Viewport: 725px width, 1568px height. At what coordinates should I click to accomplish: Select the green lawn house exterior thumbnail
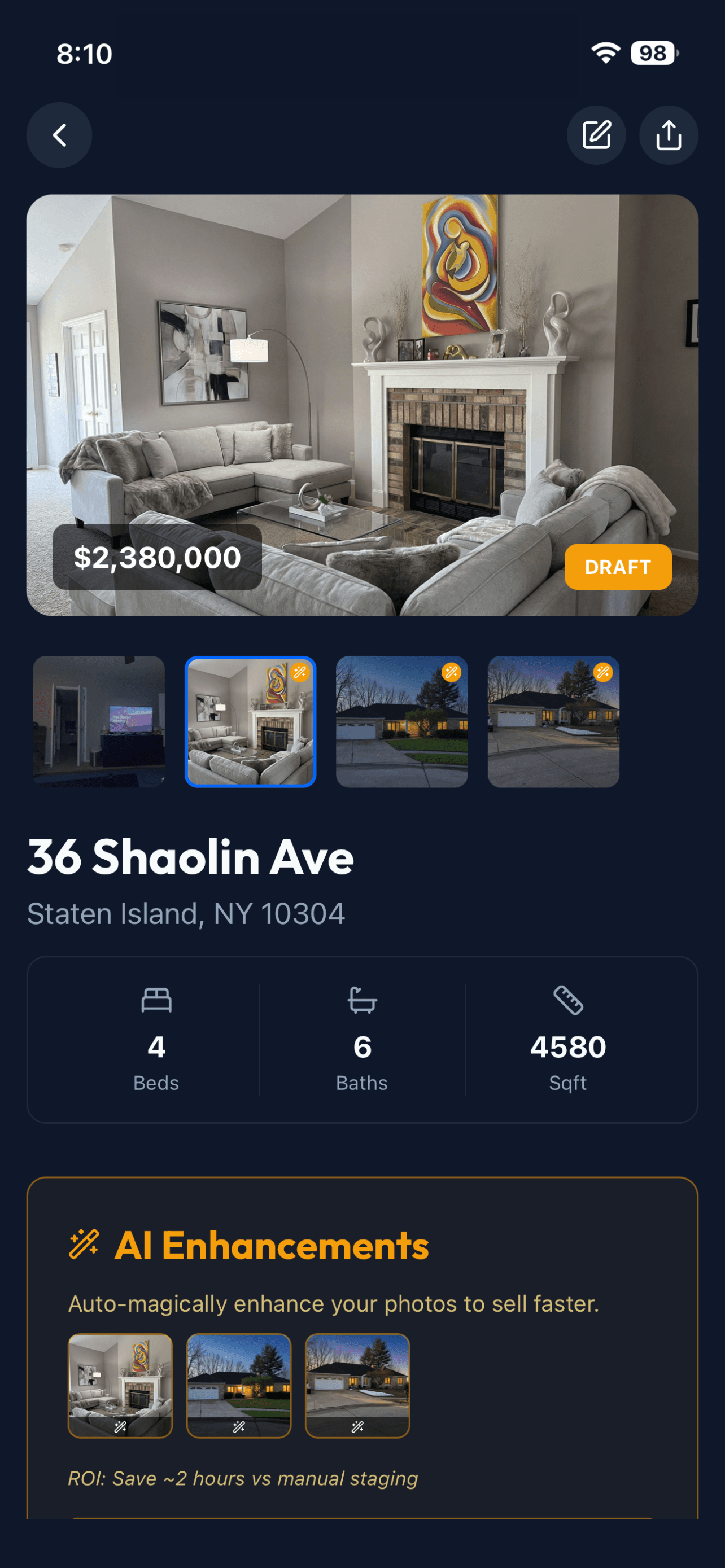click(x=402, y=721)
